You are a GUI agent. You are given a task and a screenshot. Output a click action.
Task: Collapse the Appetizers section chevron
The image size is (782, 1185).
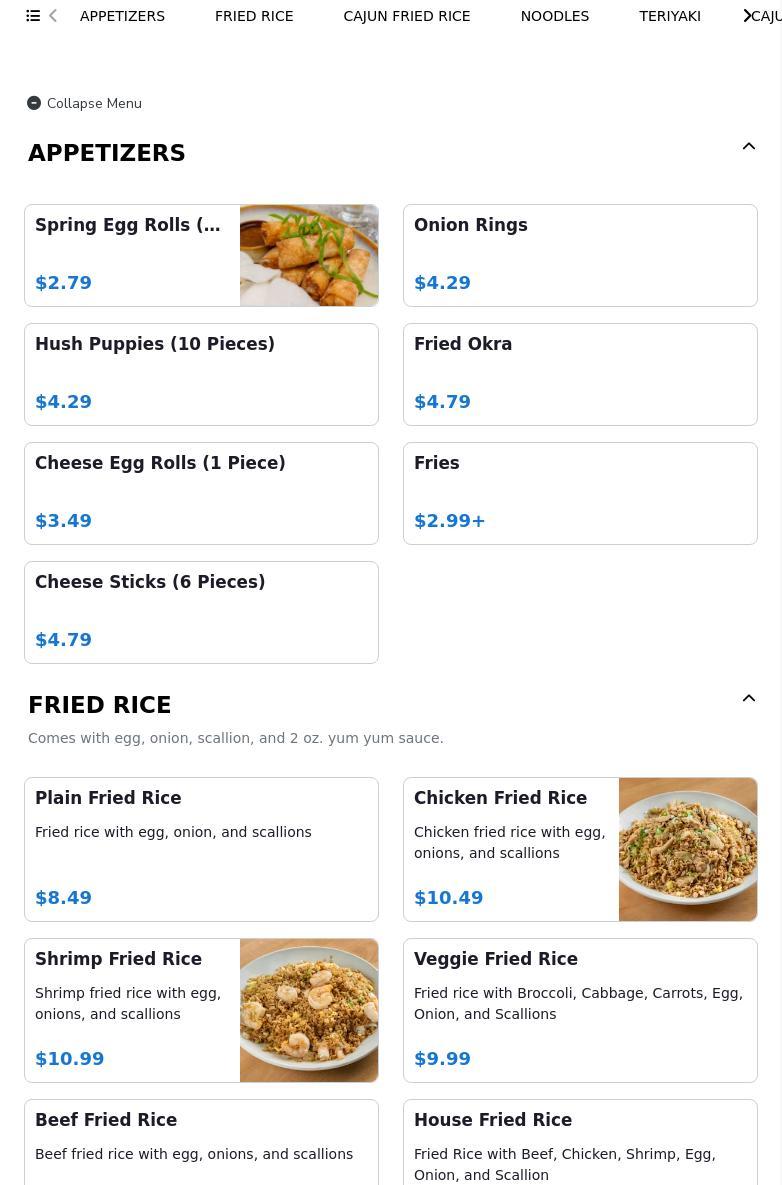(x=748, y=147)
